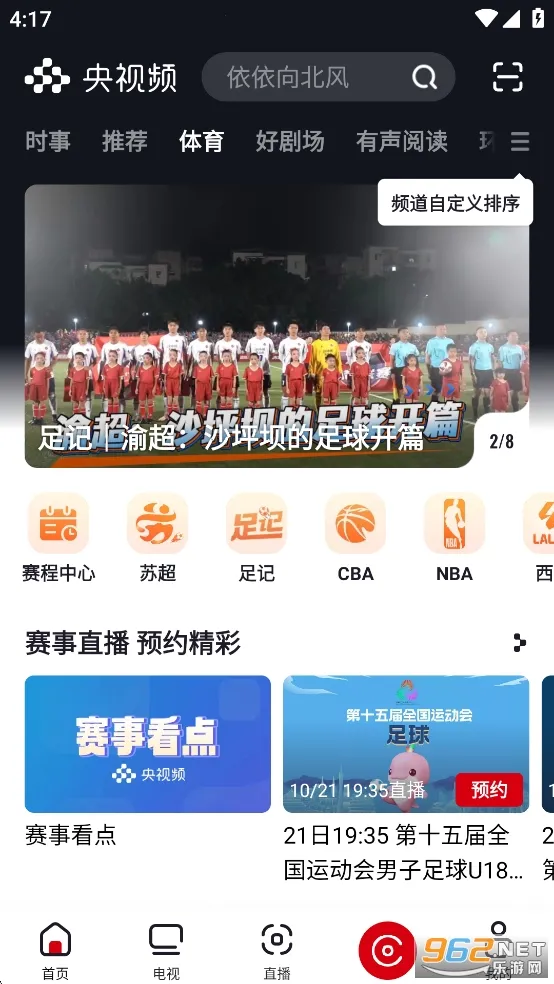Screen dimensions: 554x984
Task: Open the 苏超 shortcut
Action: tap(157, 539)
